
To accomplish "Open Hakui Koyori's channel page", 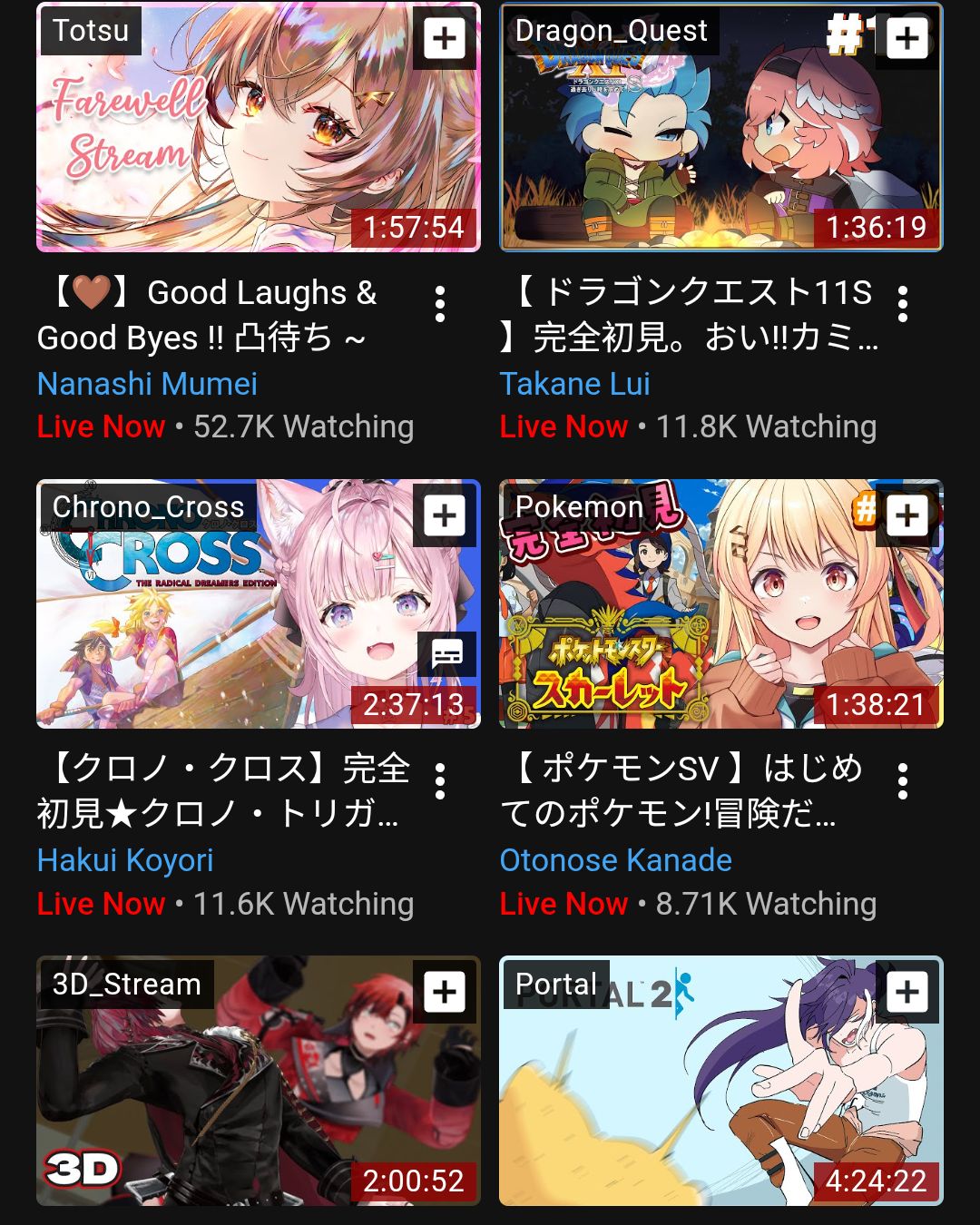I will [125, 860].
